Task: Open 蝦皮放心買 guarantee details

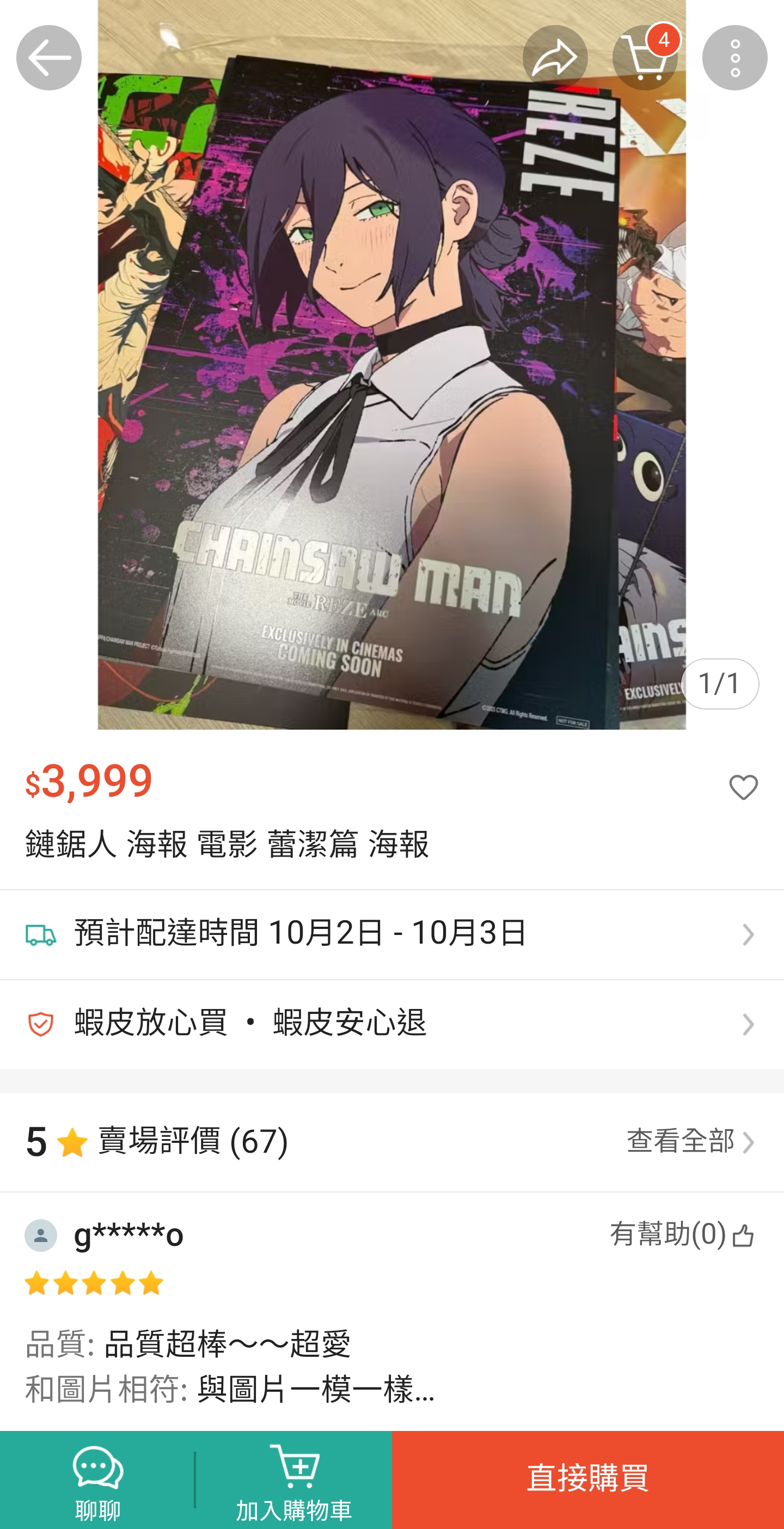Action: click(391, 1023)
